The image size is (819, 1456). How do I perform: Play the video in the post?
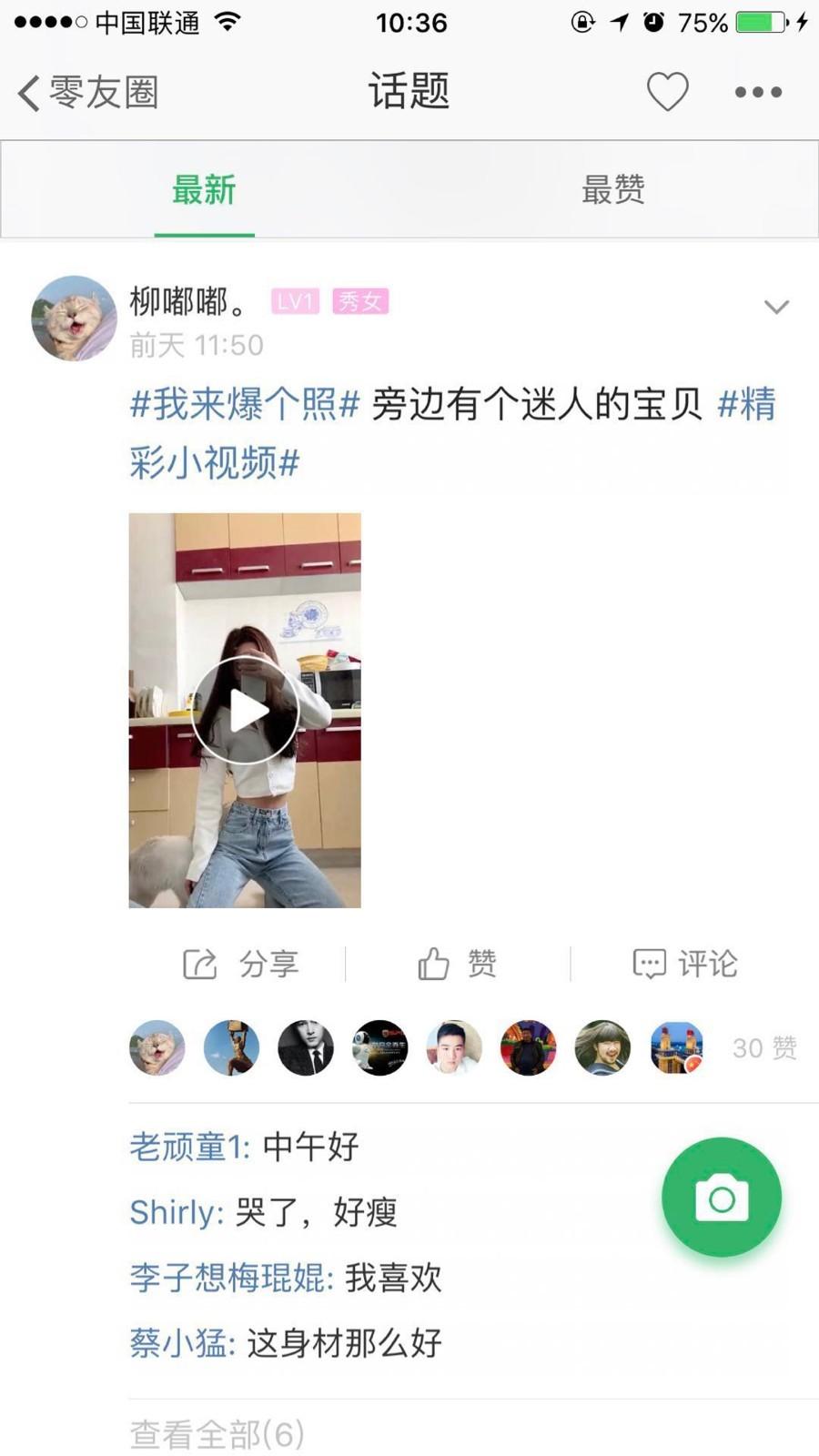coord(245,711)
